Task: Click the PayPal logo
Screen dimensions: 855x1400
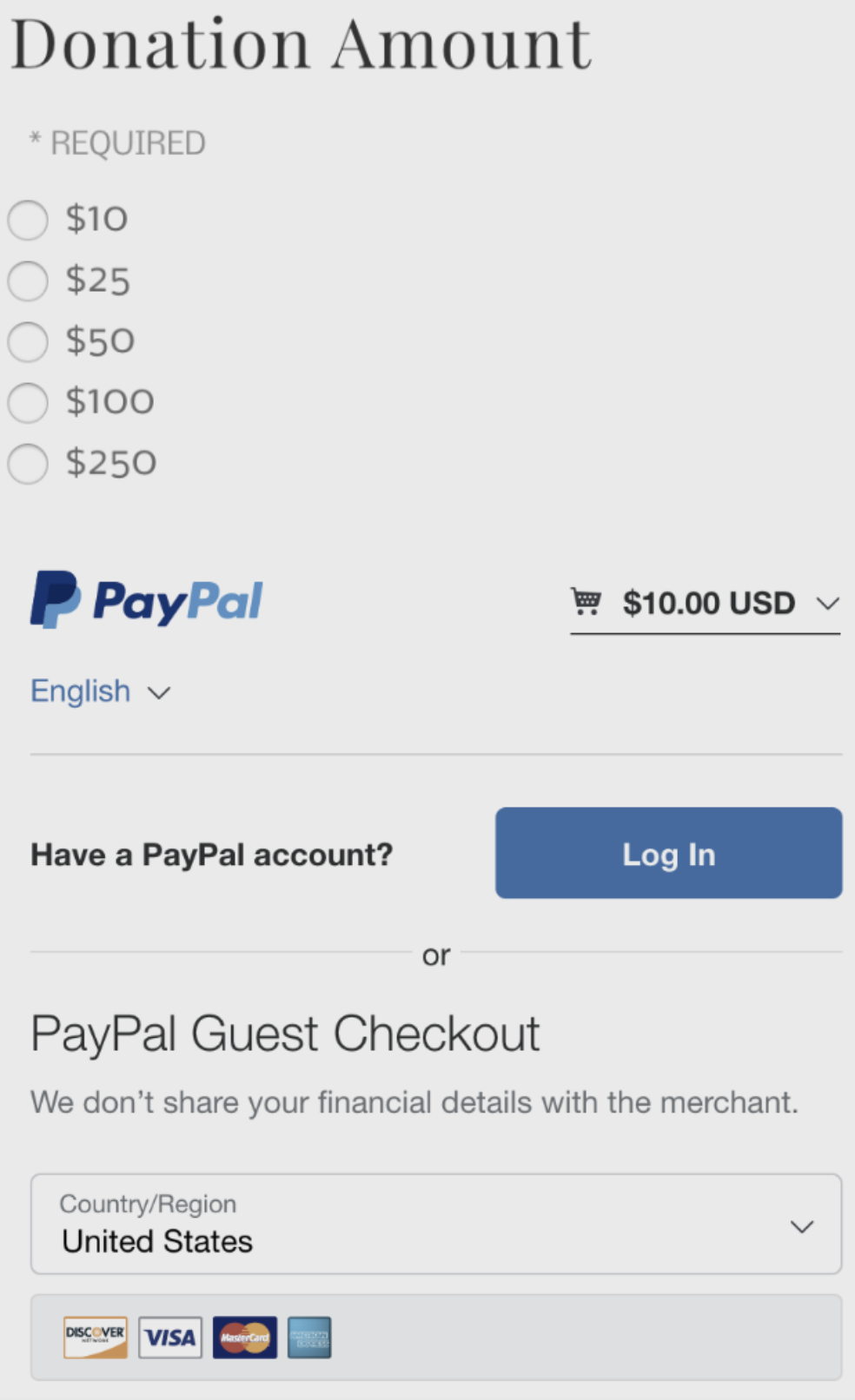Action: click(146, 600)
